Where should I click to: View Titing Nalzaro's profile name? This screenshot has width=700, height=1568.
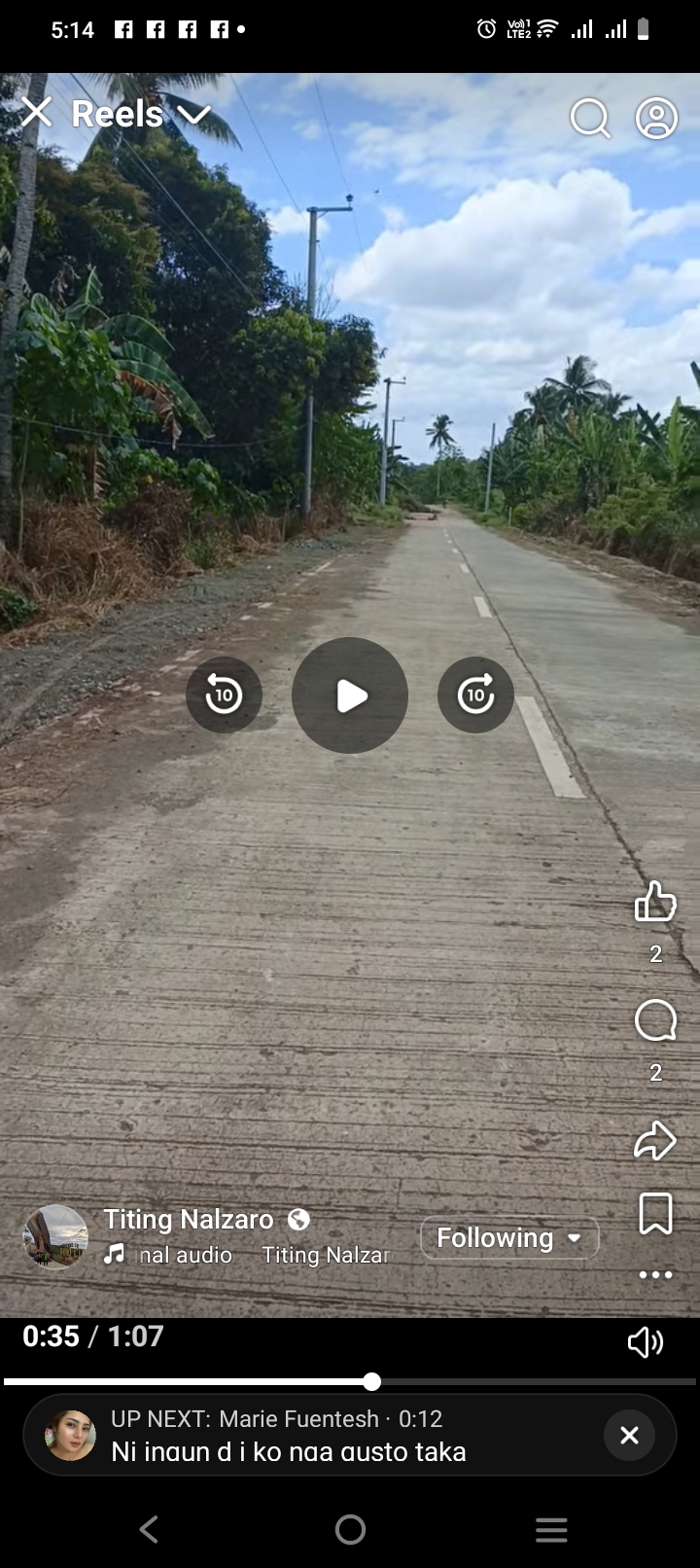click(189, 1219)
